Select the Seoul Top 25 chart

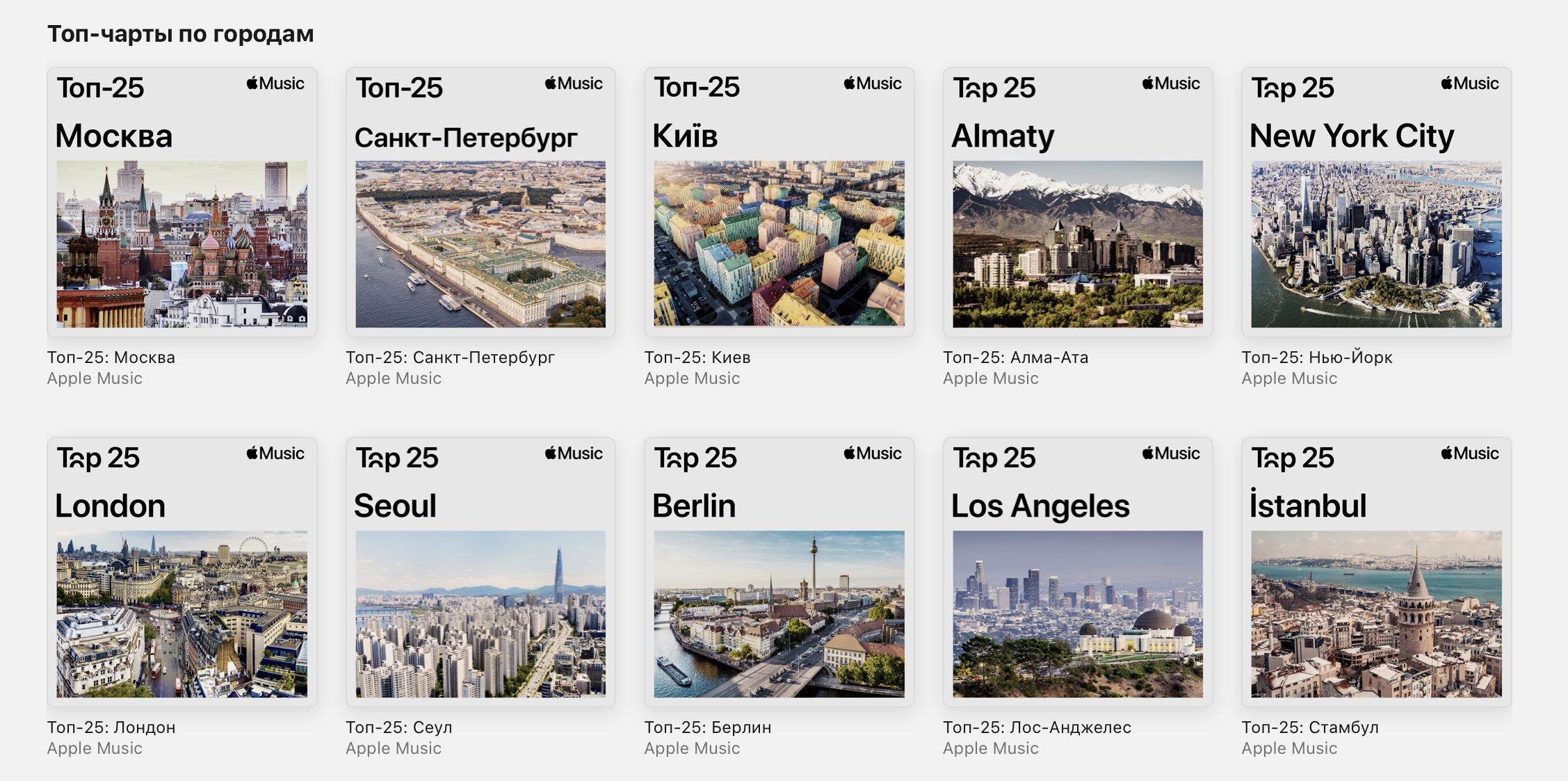(x=480, y=572)
